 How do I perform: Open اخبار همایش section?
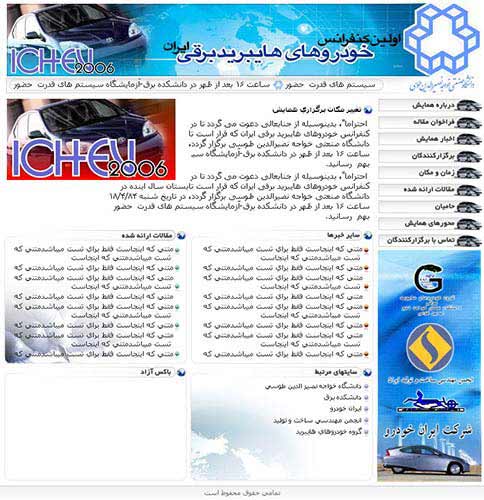(x=430, y=139)
